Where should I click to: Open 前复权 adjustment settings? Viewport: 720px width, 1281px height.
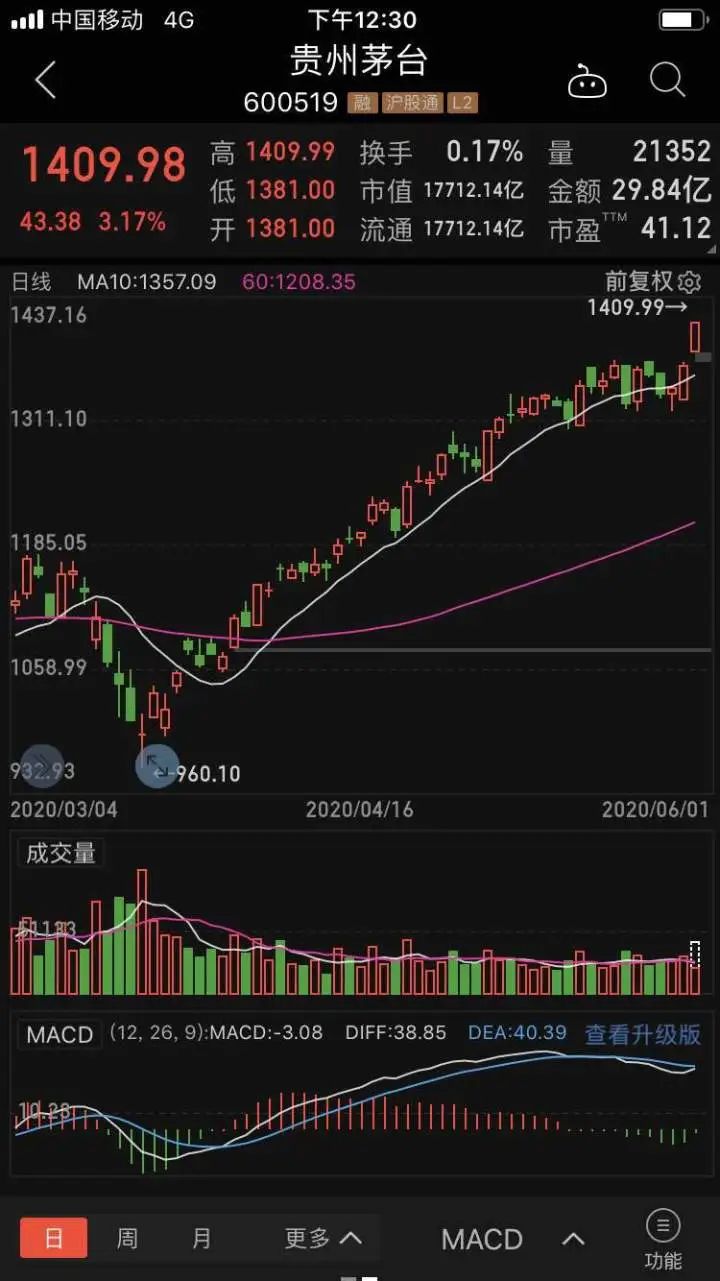[652, 281]
